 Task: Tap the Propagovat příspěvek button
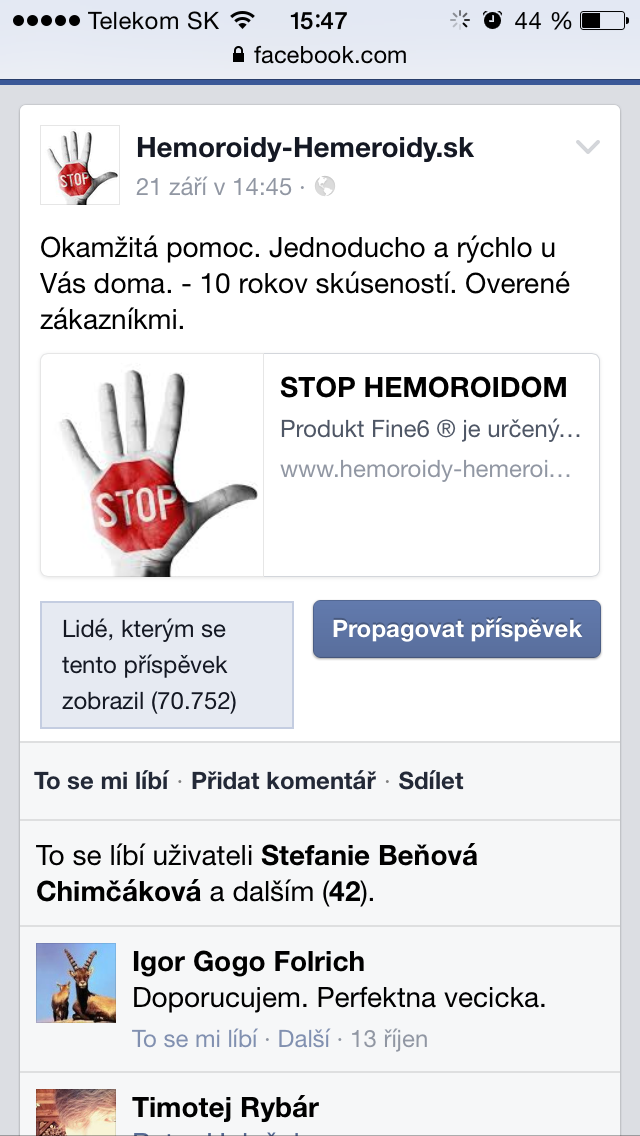click(457, 629)
